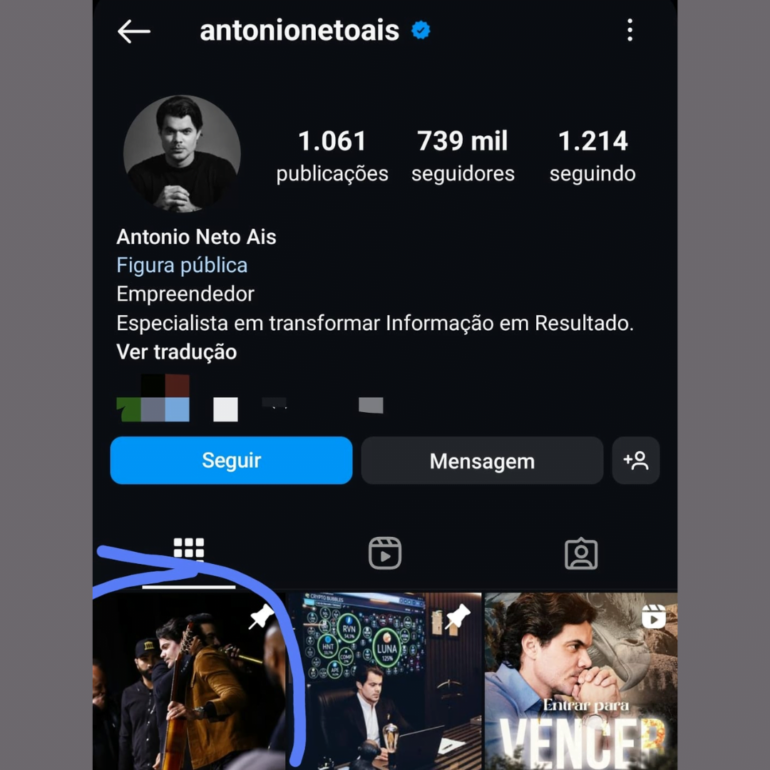Open the pinned crypto bubbles post
This screenshot has height=770, width=770.
pyautogui.click(x=385, y=682)
